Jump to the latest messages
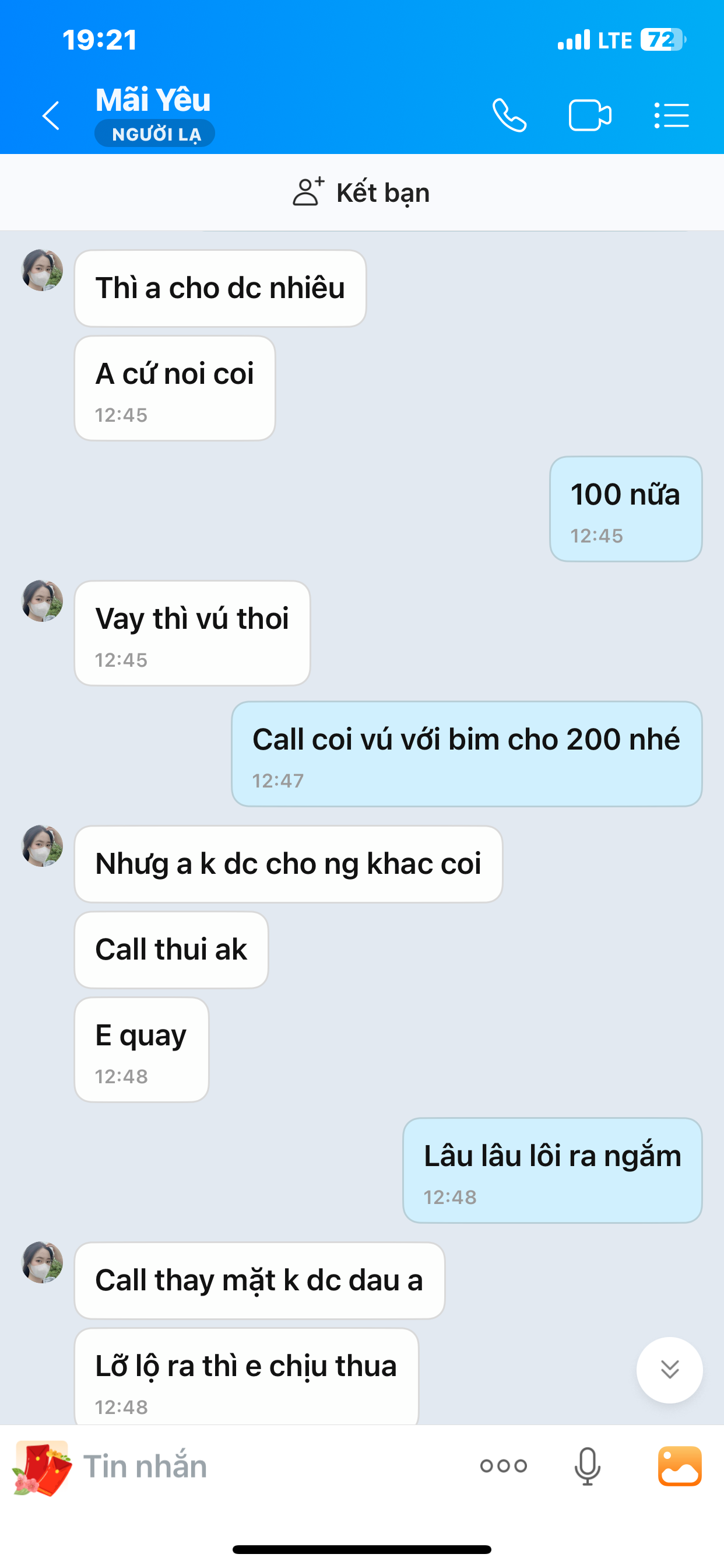This screenshot has width=724, height=1568. [669, 1370]
